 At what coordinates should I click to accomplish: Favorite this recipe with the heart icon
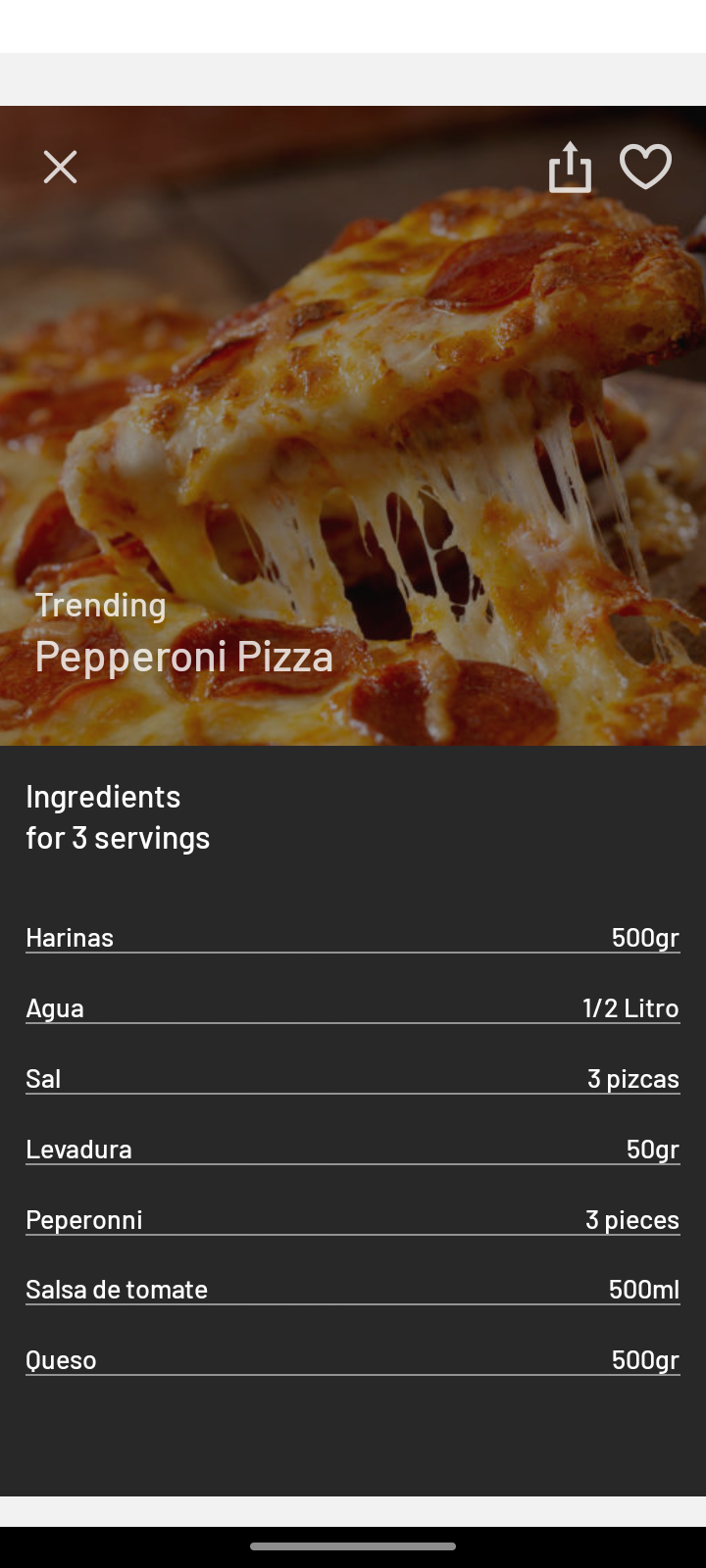[x=645, y=167]
